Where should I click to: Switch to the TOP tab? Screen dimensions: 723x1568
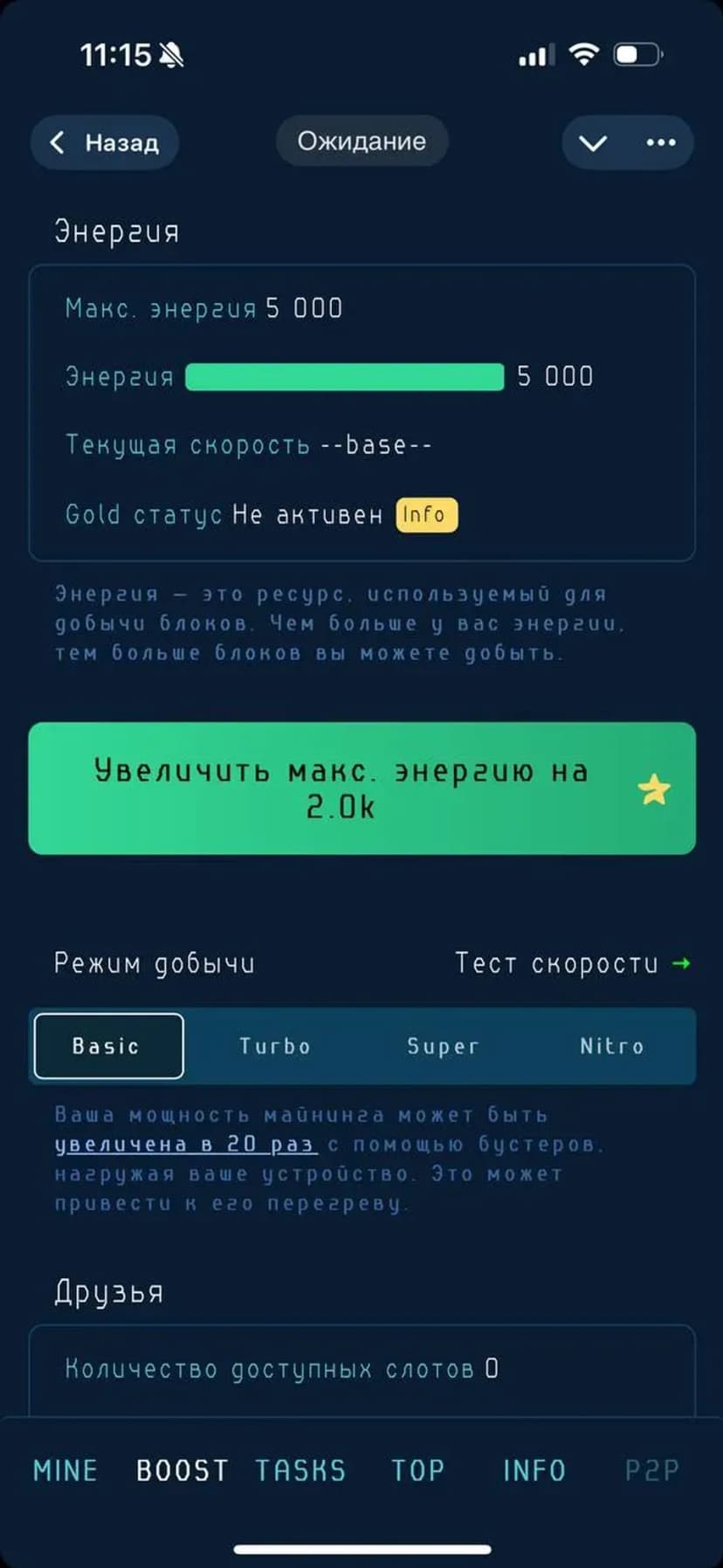pyautogui.click(x=417, y=1470)
